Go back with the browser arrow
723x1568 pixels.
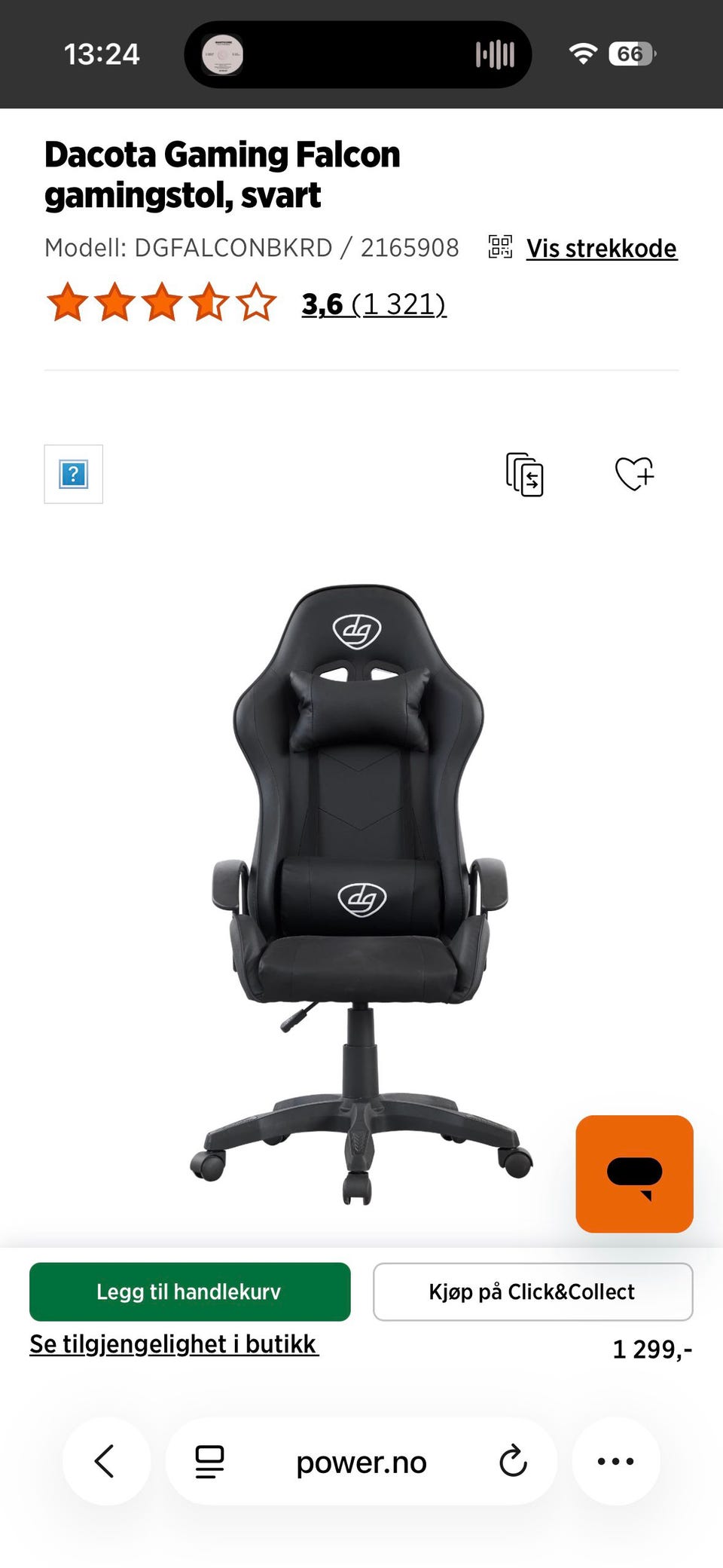pyautogui.click(x=105, y=1461)
